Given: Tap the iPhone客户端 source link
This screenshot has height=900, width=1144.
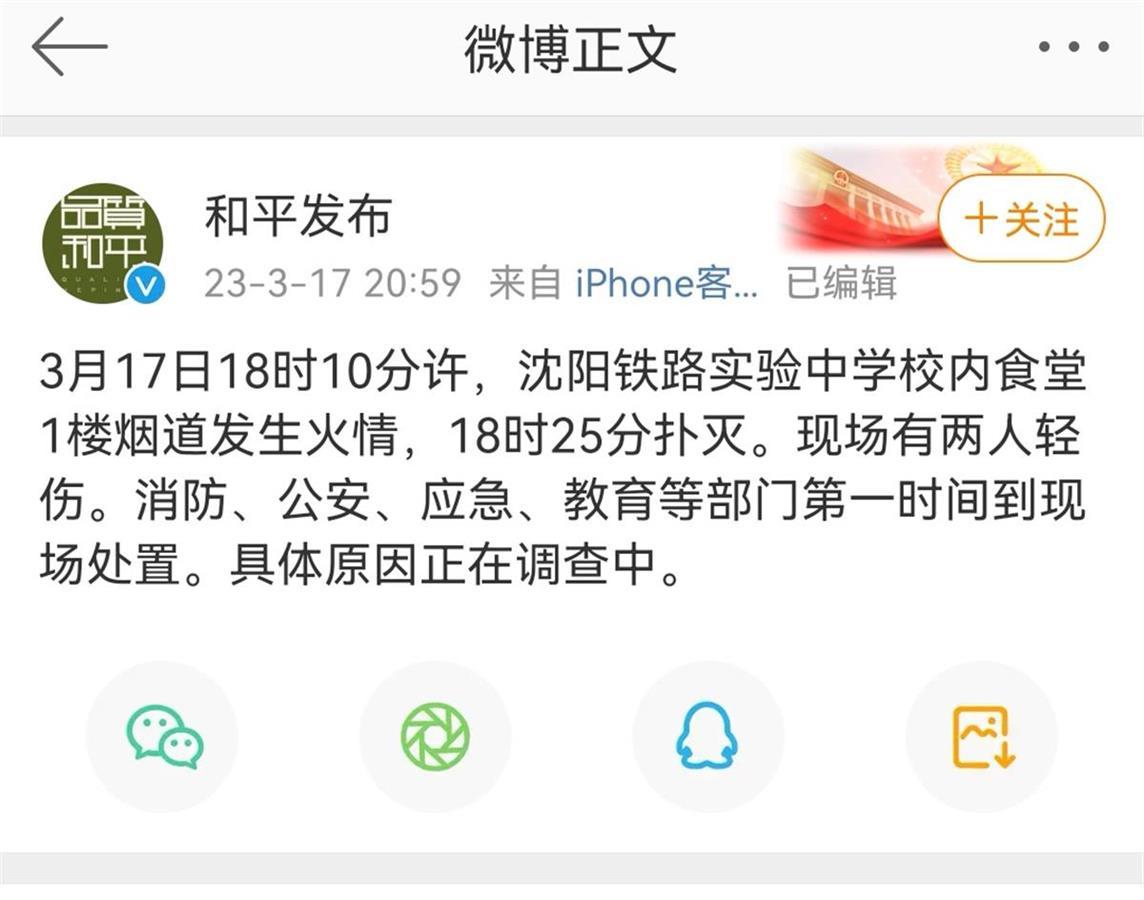Looking at the screenshot, I should (667, 284).
